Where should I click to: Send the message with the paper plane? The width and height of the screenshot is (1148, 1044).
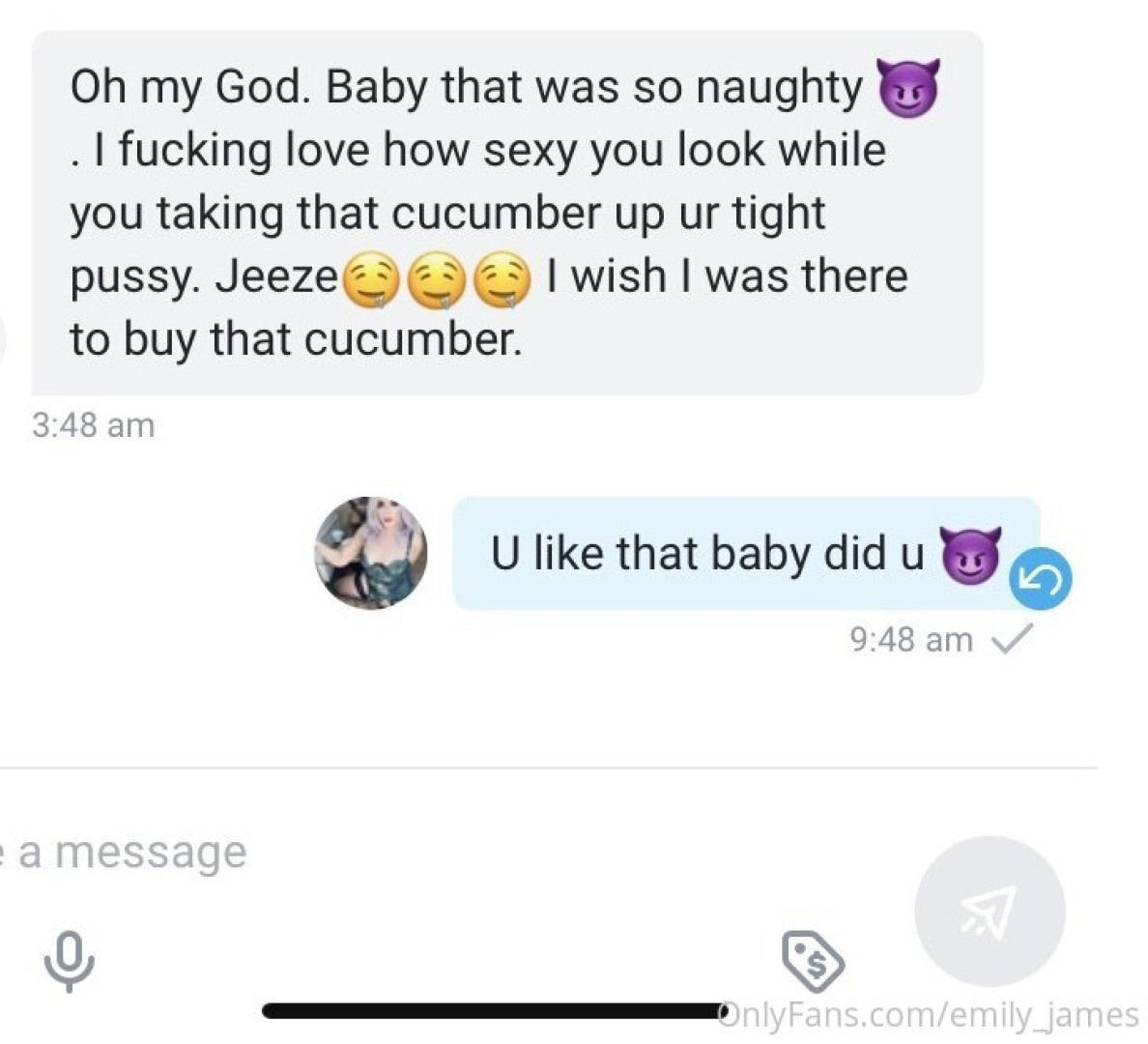tap(990, 912)
